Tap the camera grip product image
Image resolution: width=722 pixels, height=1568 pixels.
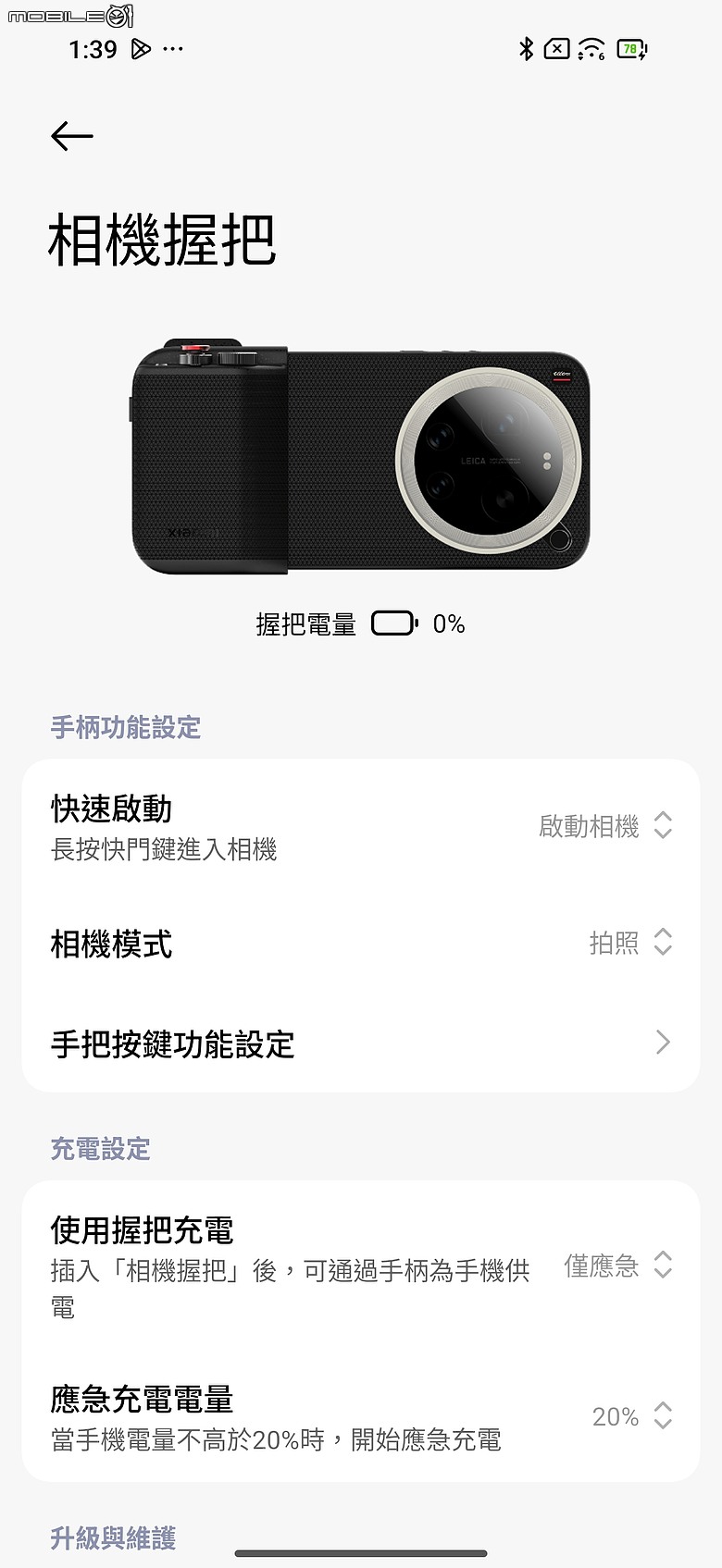361,453
